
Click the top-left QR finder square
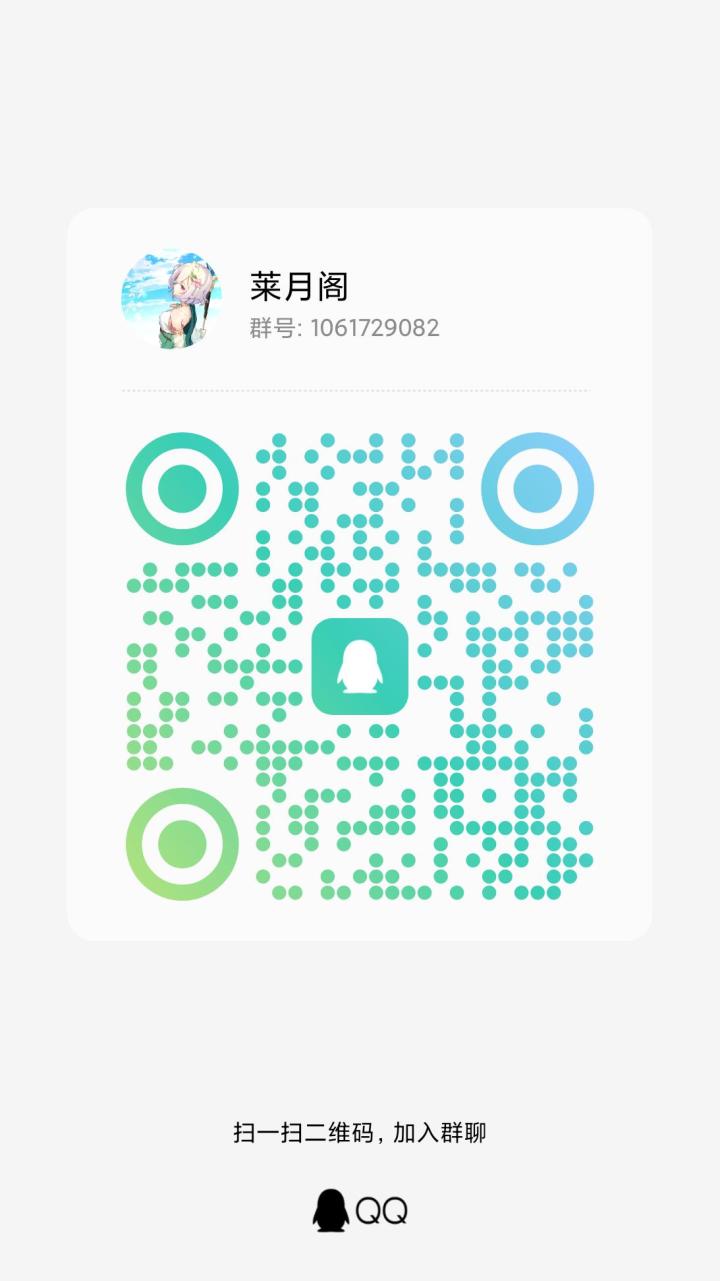coord(181,488)
